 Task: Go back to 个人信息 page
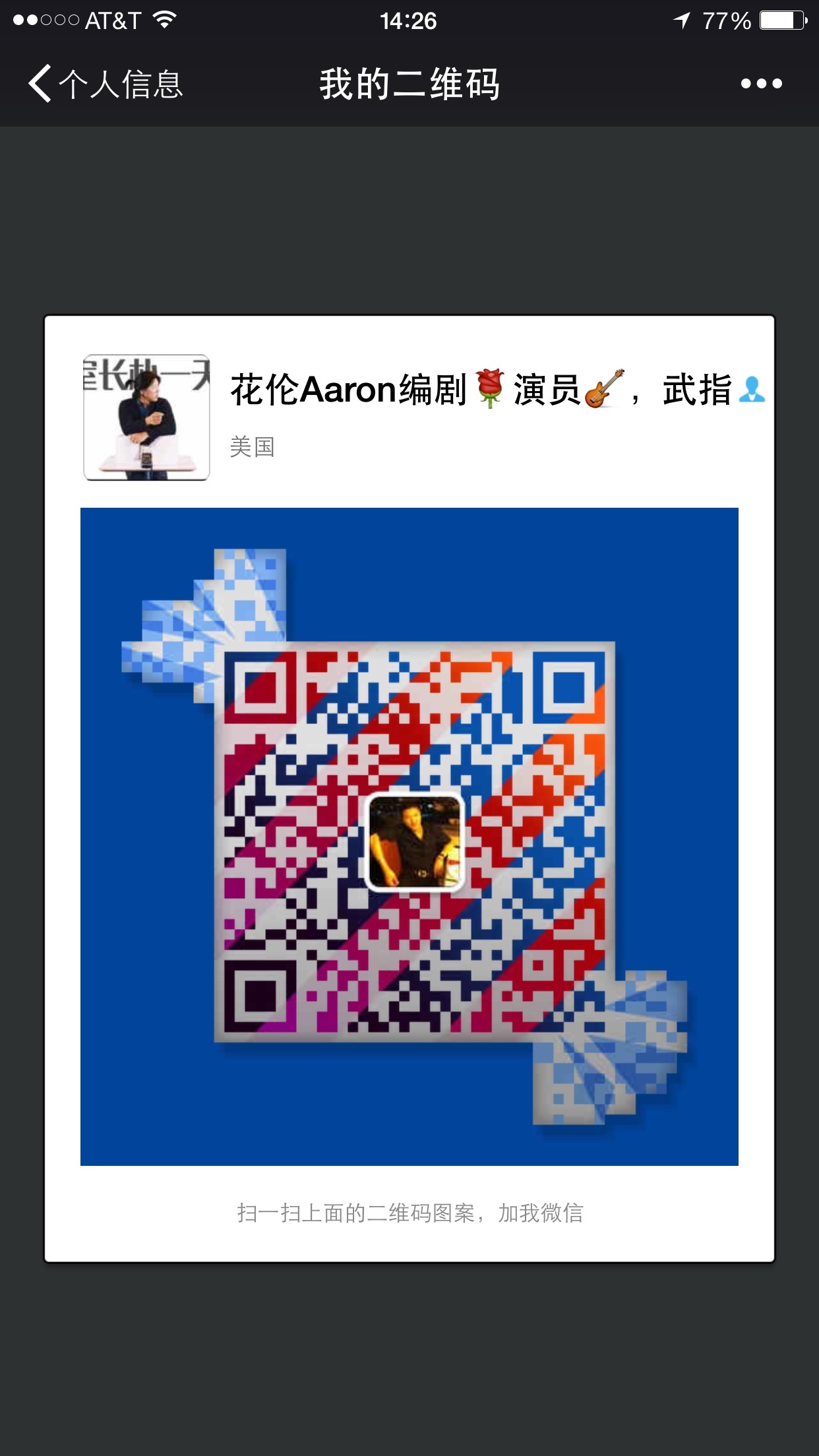(106, 84)
